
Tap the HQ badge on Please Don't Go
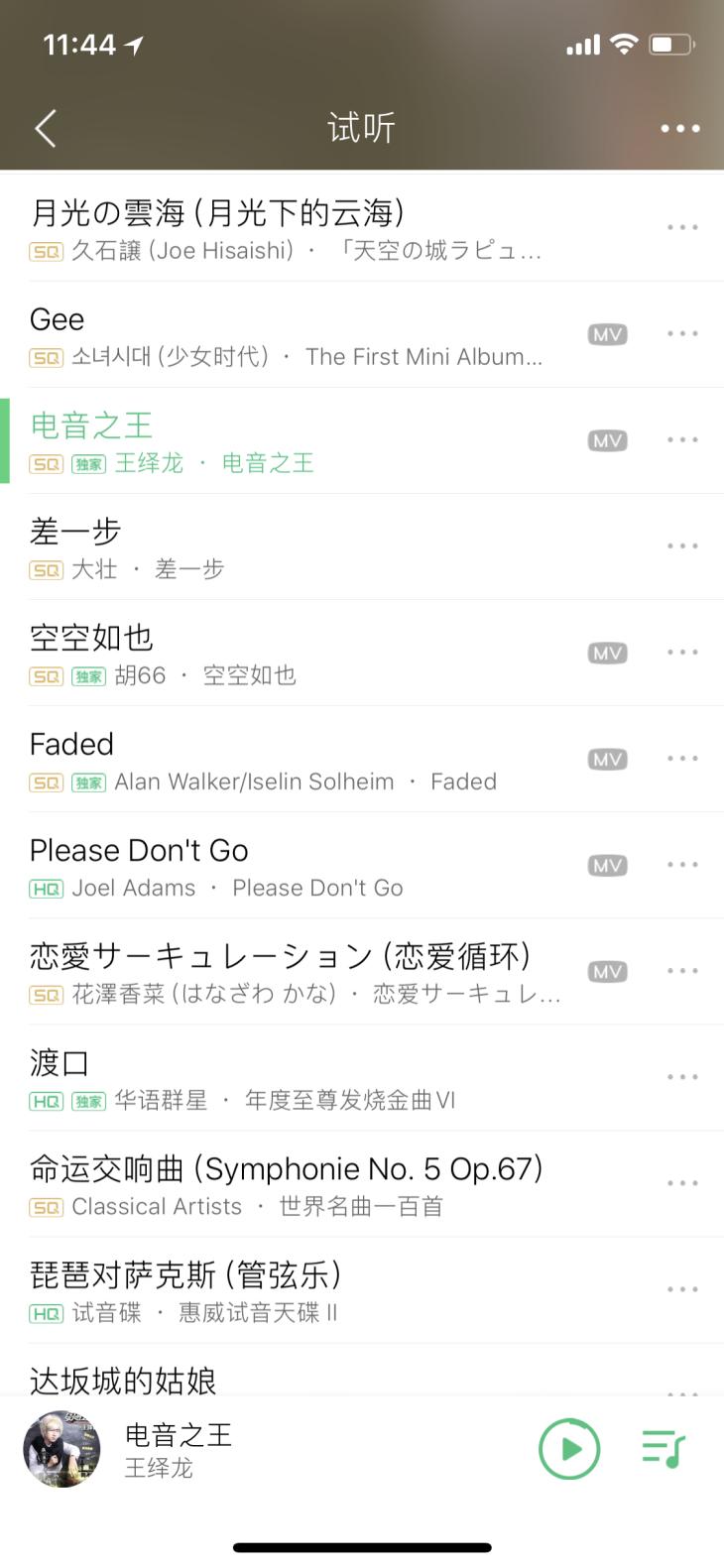pos(45,888)
